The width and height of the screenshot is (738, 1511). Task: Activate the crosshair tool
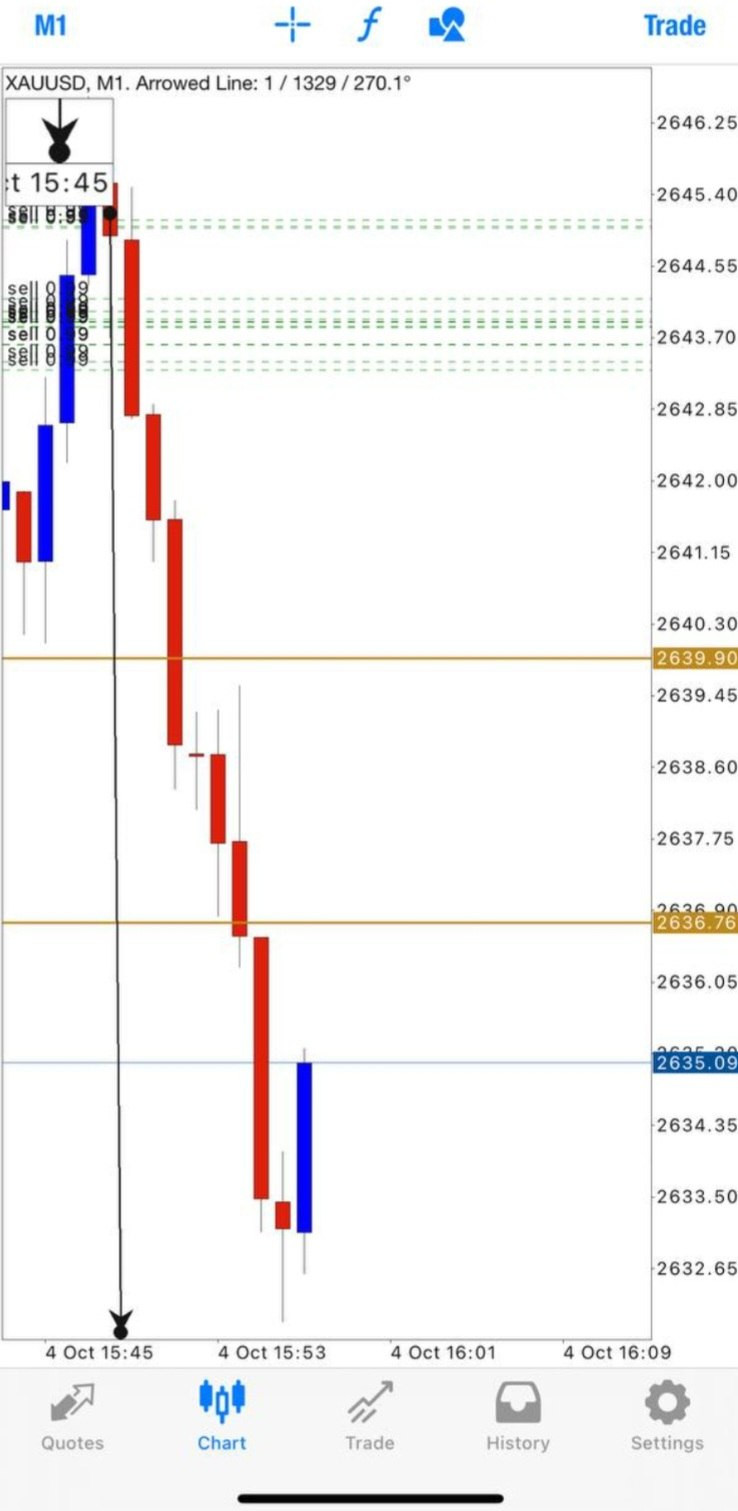[293, 26]
